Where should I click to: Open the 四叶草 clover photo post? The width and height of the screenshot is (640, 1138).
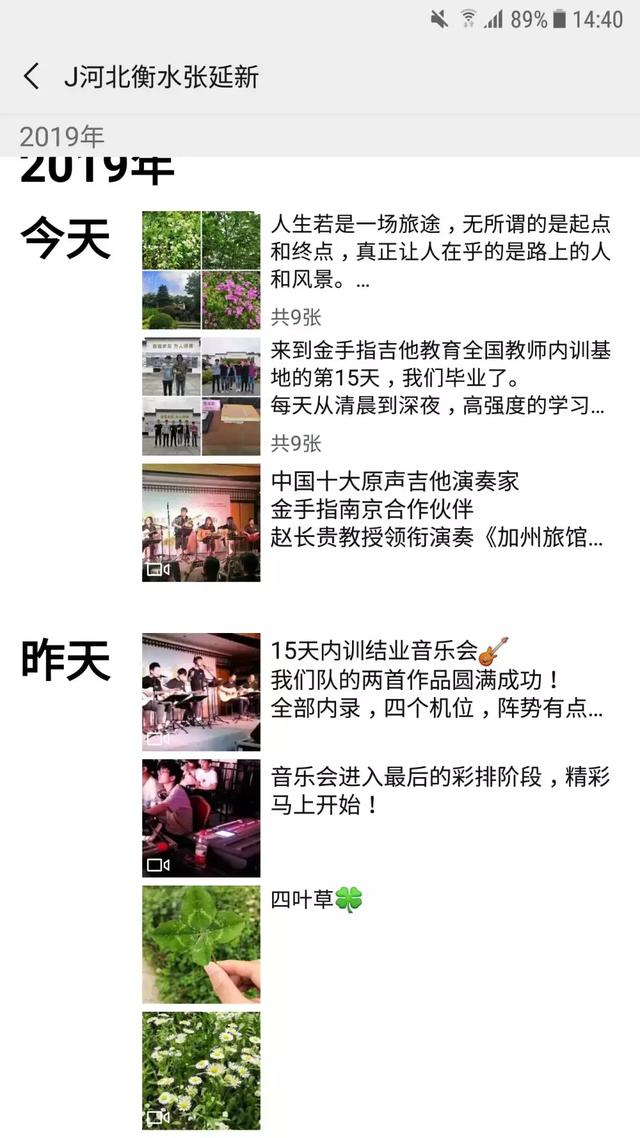pyautogui.click(x=201, y=943)
